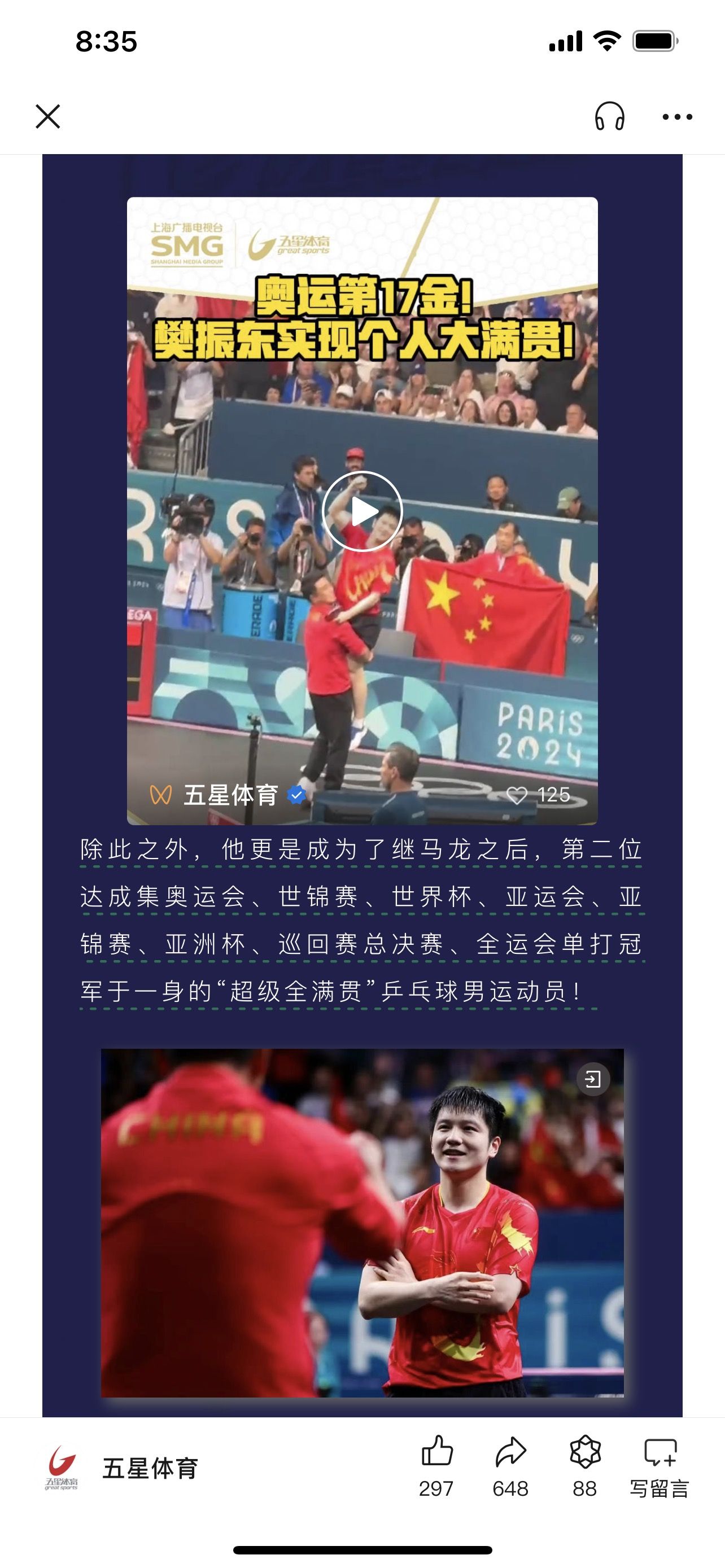725x1568 pixels.
Task: Open the photo via its corner icon
Action: (593, 1079)
